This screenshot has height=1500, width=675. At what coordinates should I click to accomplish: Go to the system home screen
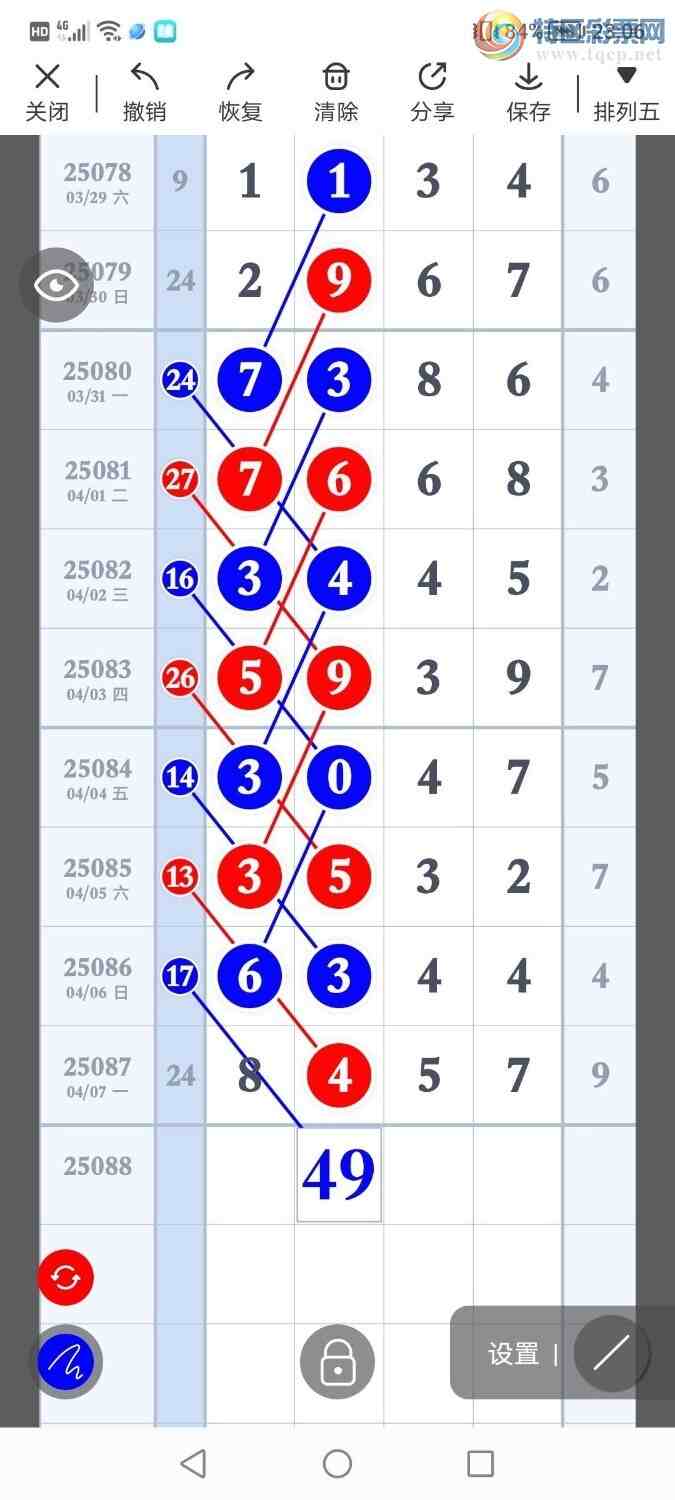pos(337,1464)
